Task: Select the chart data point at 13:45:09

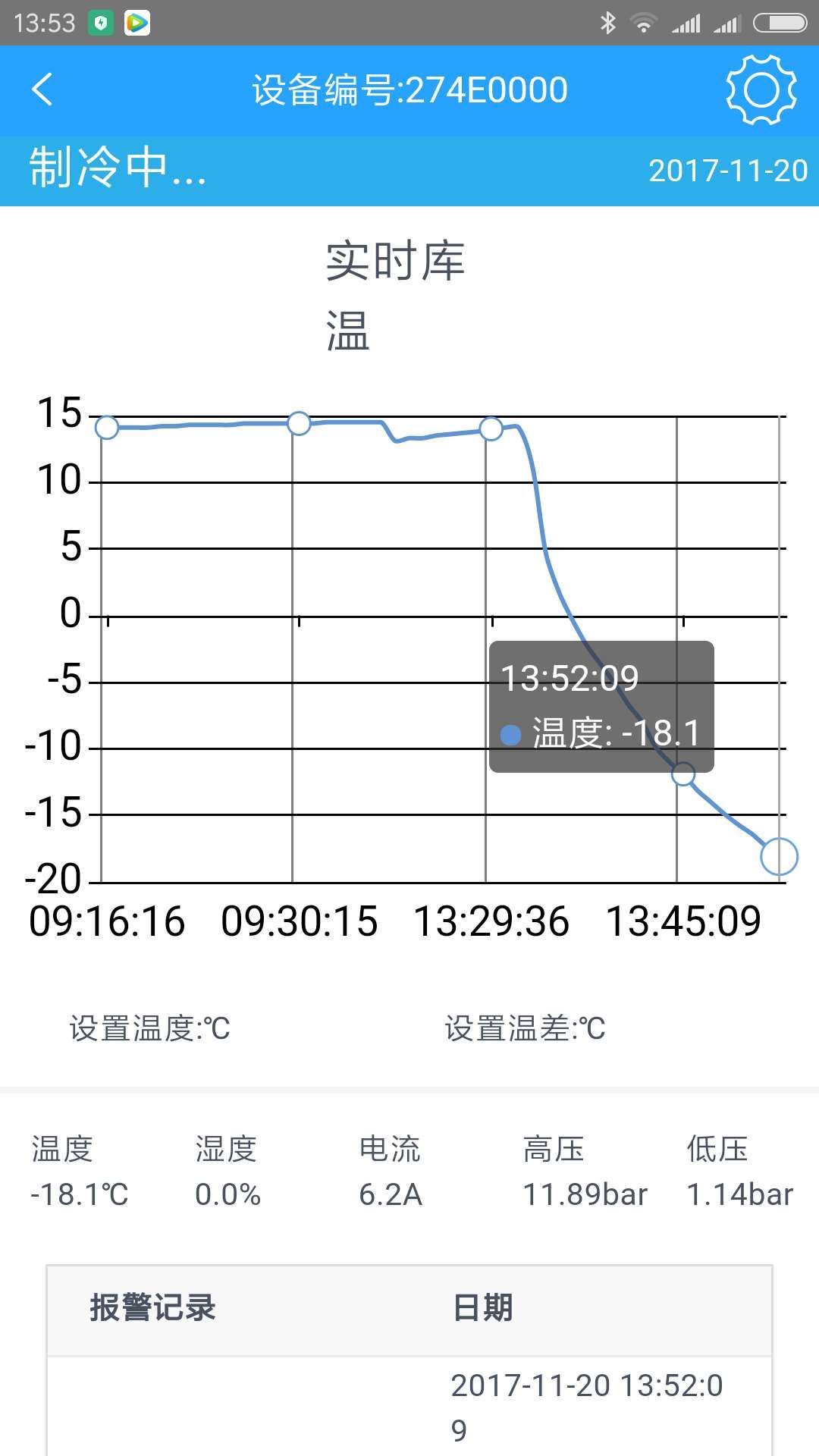Action: 683,774
